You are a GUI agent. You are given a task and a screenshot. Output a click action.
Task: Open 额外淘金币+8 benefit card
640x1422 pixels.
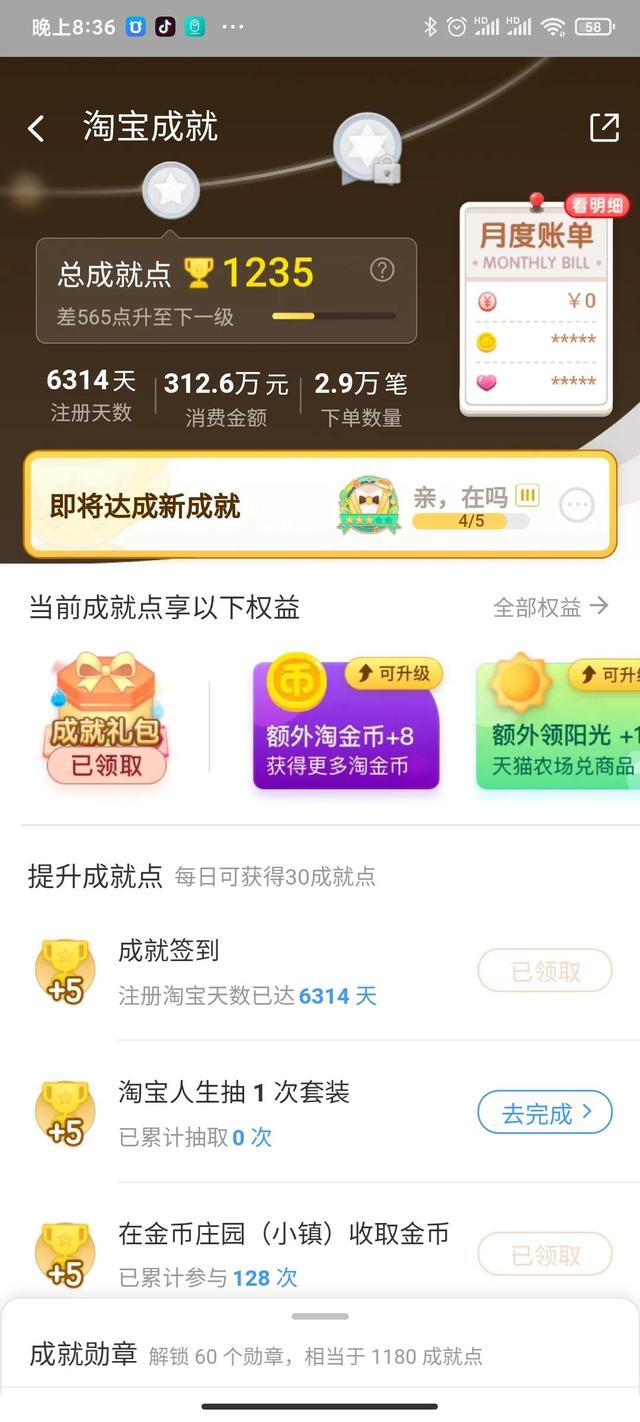(346, 725)
